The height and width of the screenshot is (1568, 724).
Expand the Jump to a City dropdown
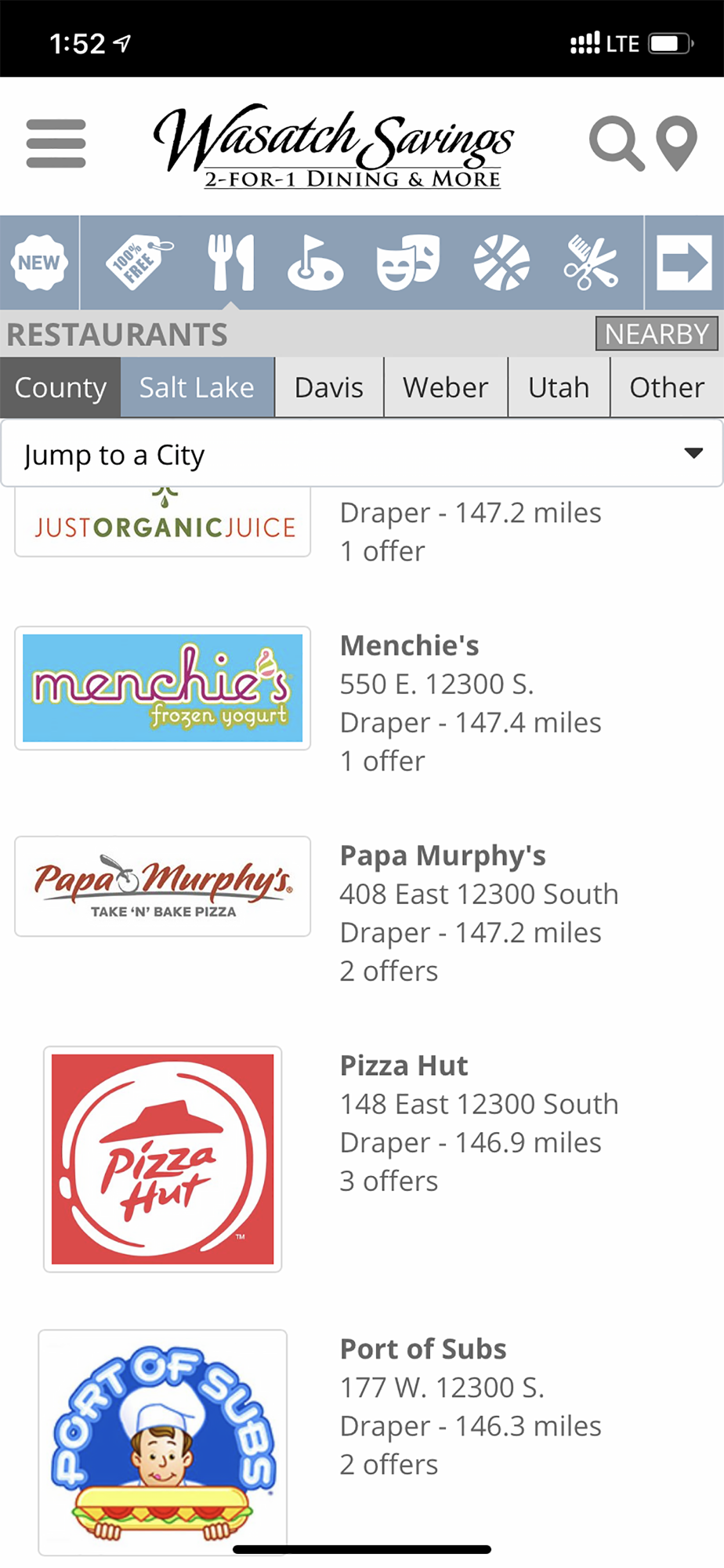click(x=361, y=454)
